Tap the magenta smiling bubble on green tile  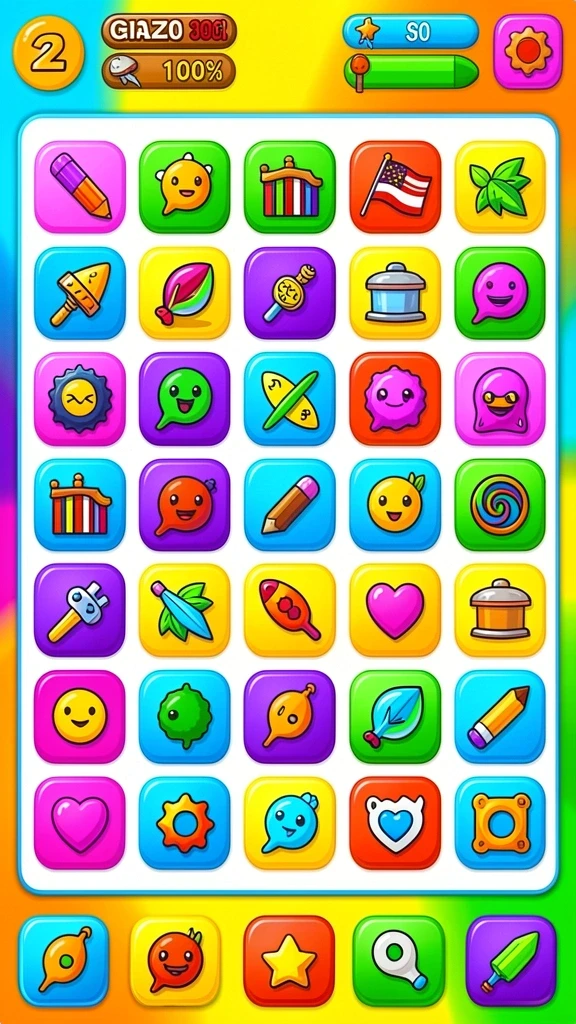coord(500,293)
